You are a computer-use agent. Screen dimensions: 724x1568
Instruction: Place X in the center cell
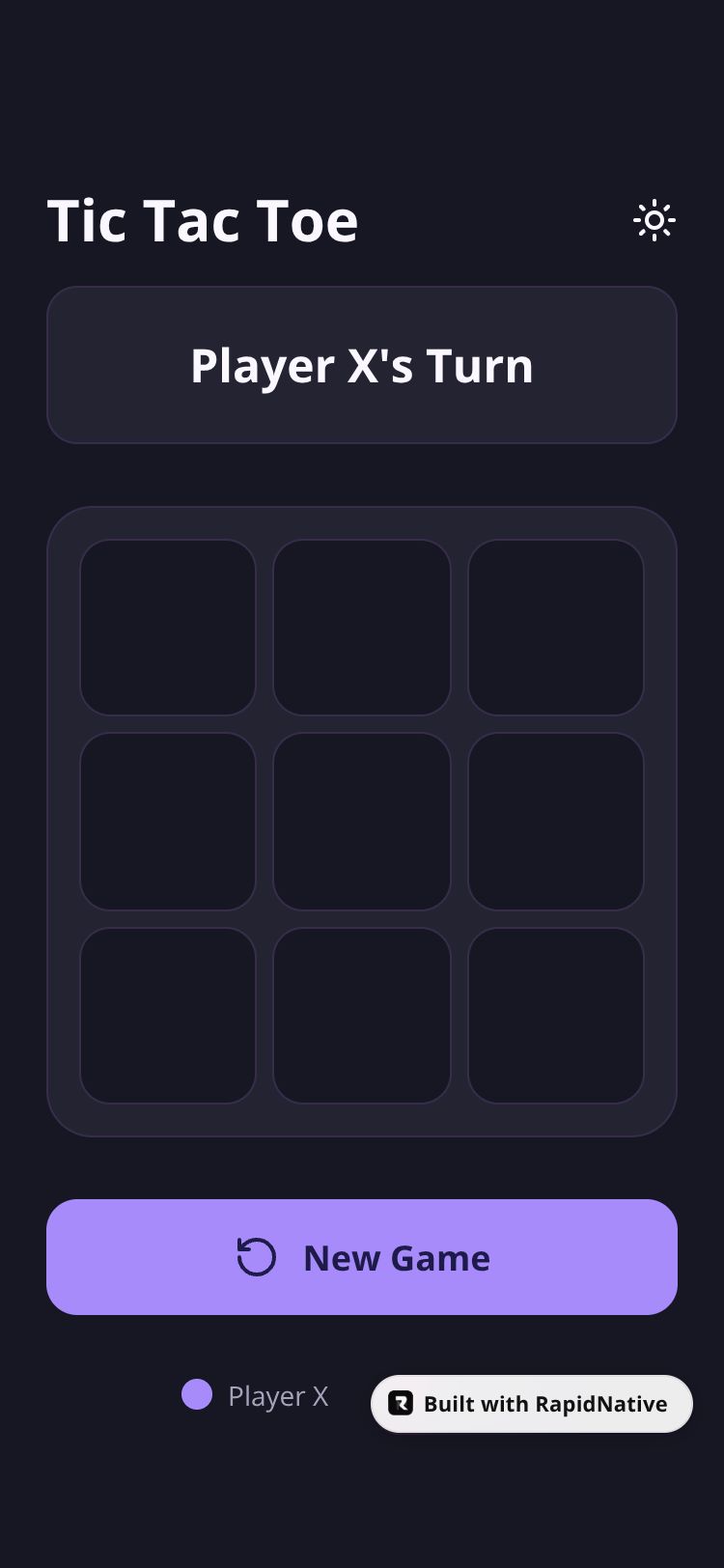[362, 822]
